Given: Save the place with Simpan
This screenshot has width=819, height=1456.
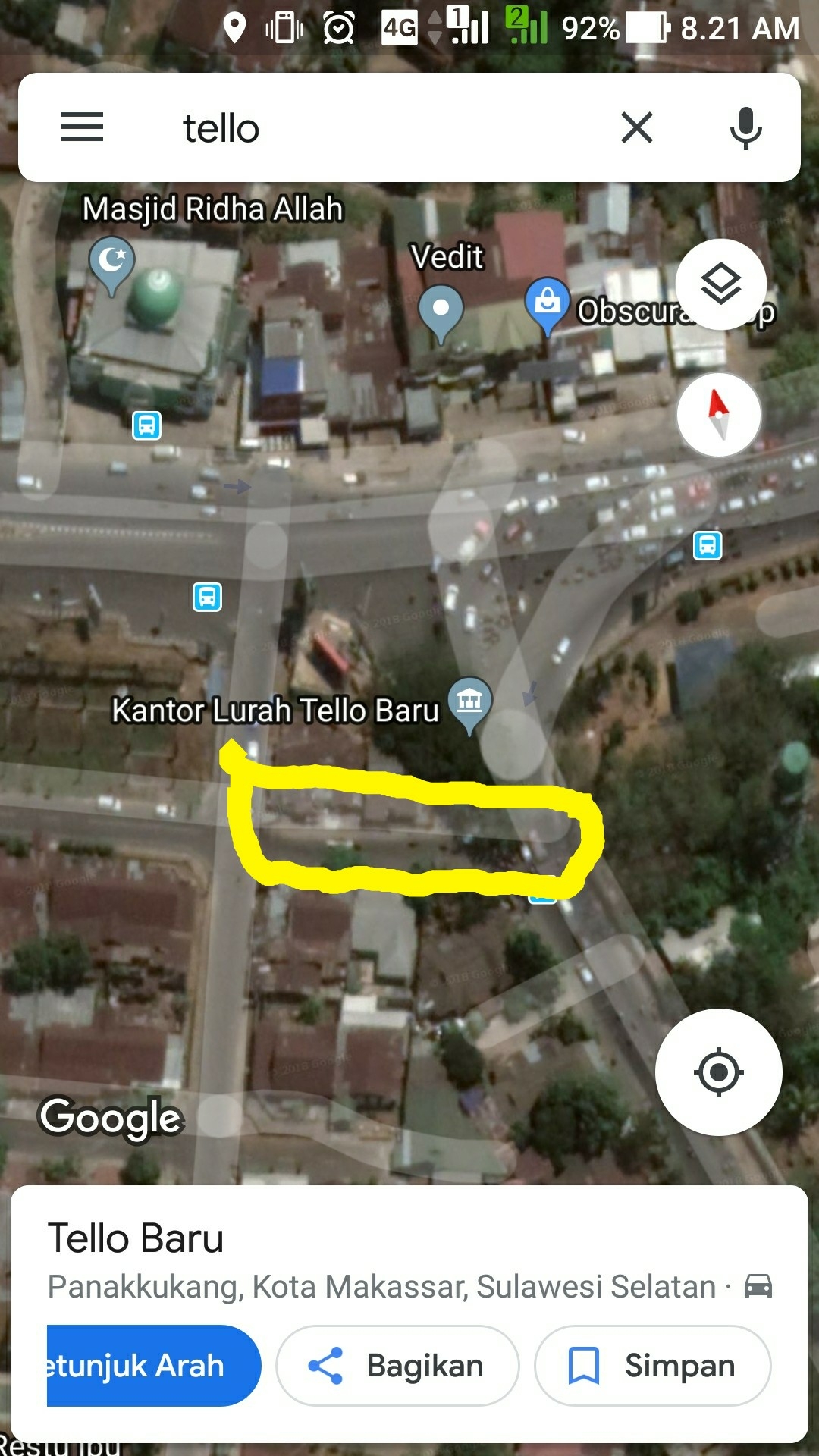Looking at the screenshot, I should (653, 1366).
